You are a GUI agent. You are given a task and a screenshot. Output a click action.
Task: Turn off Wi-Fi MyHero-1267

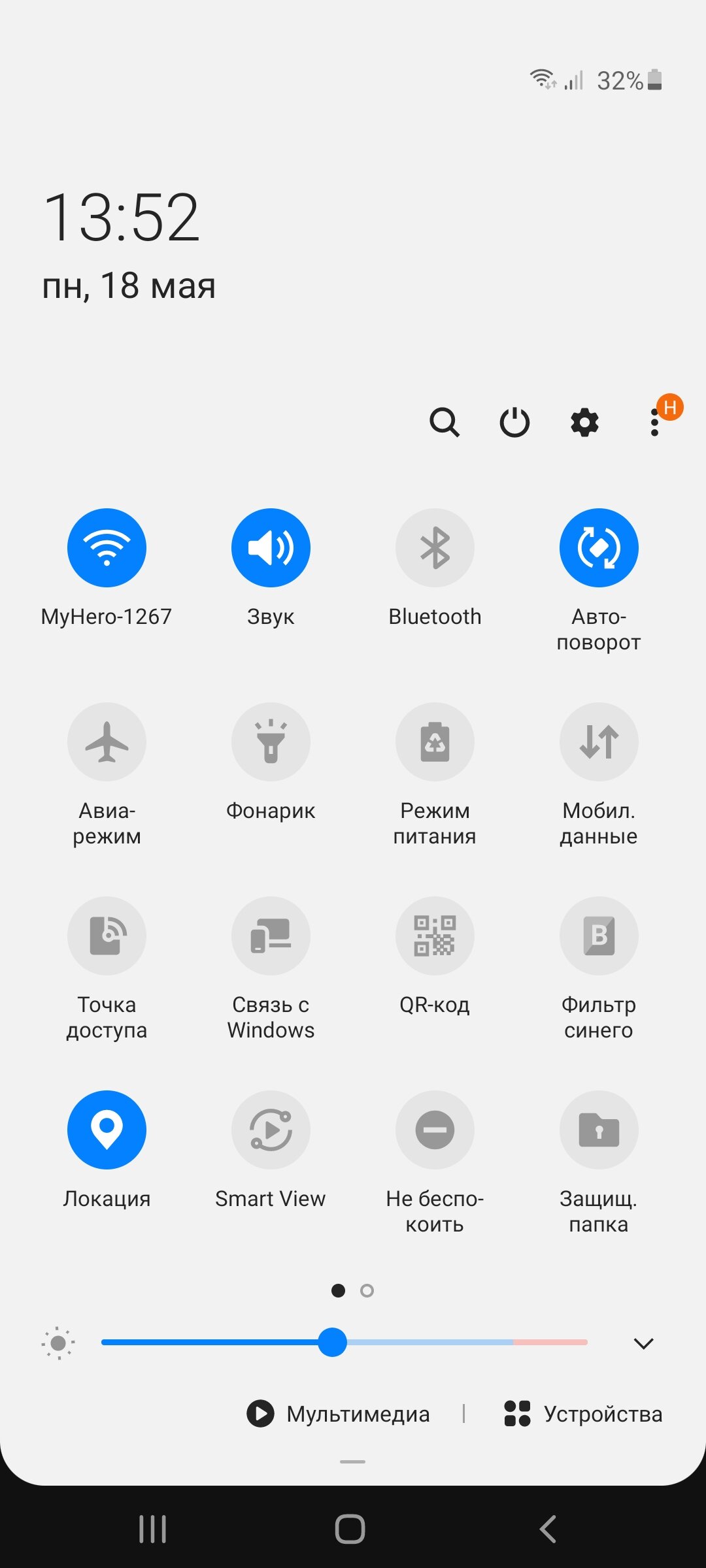point(107,547)
